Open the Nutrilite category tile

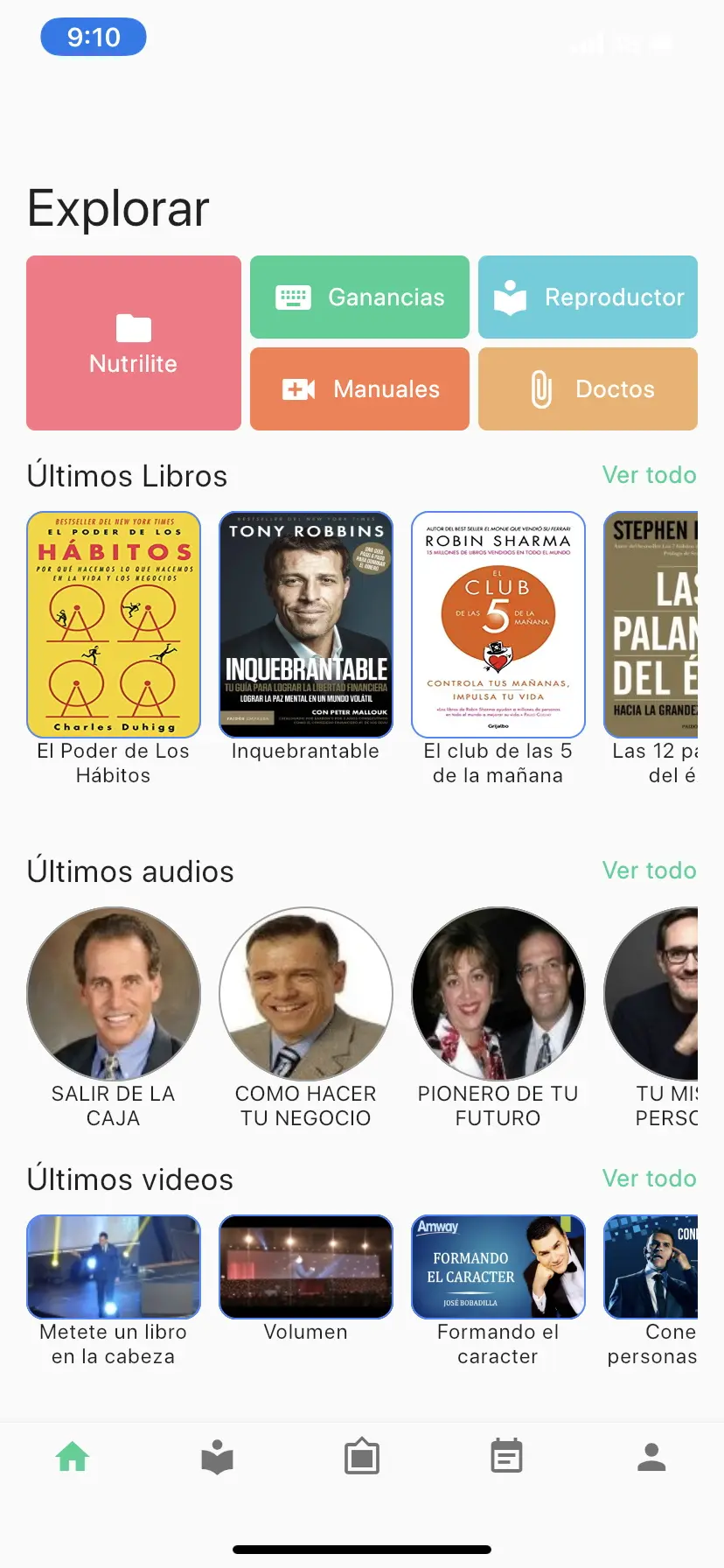tap(134, 343)
